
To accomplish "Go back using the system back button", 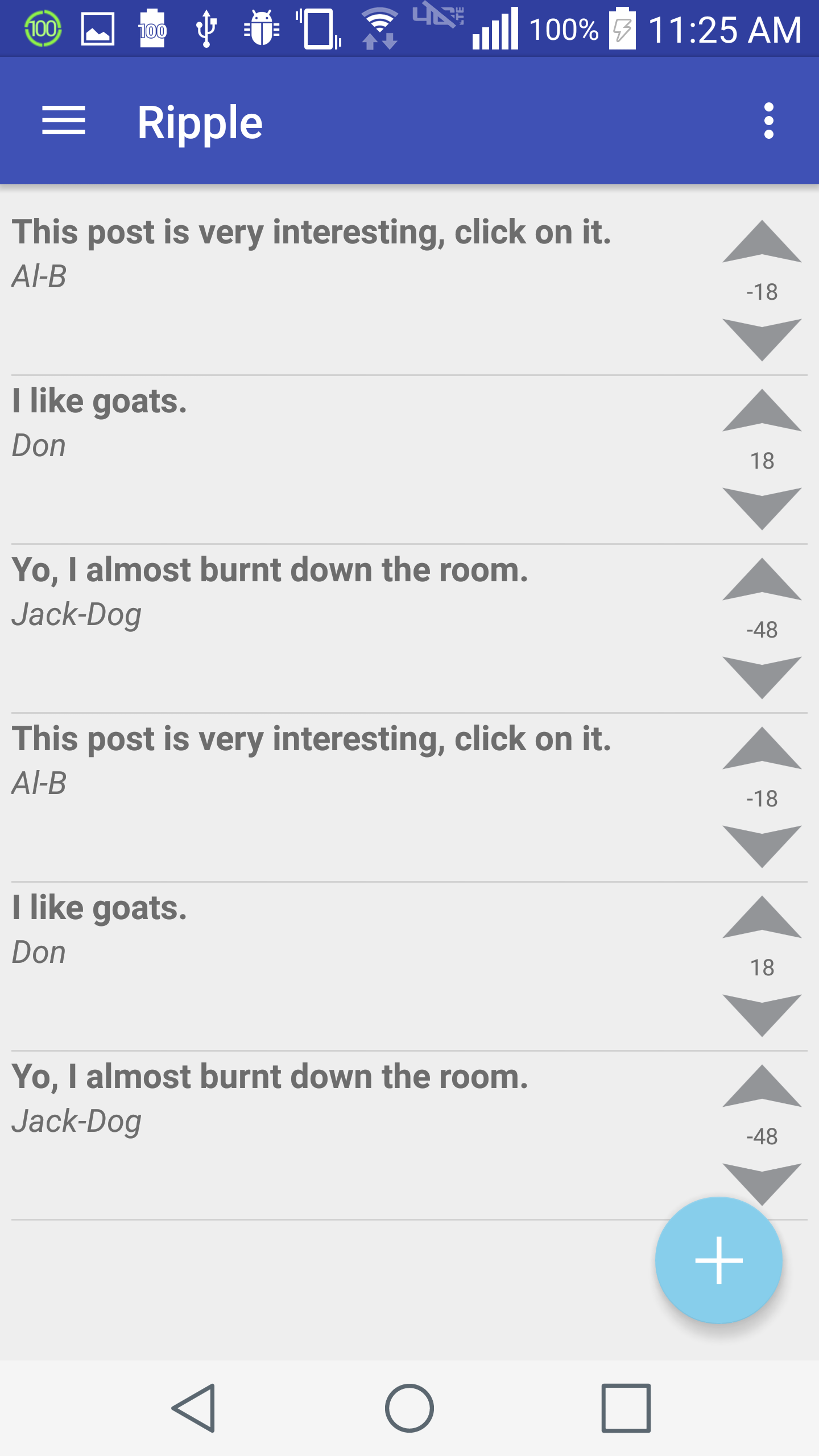I will click(x=193, y=1408).
